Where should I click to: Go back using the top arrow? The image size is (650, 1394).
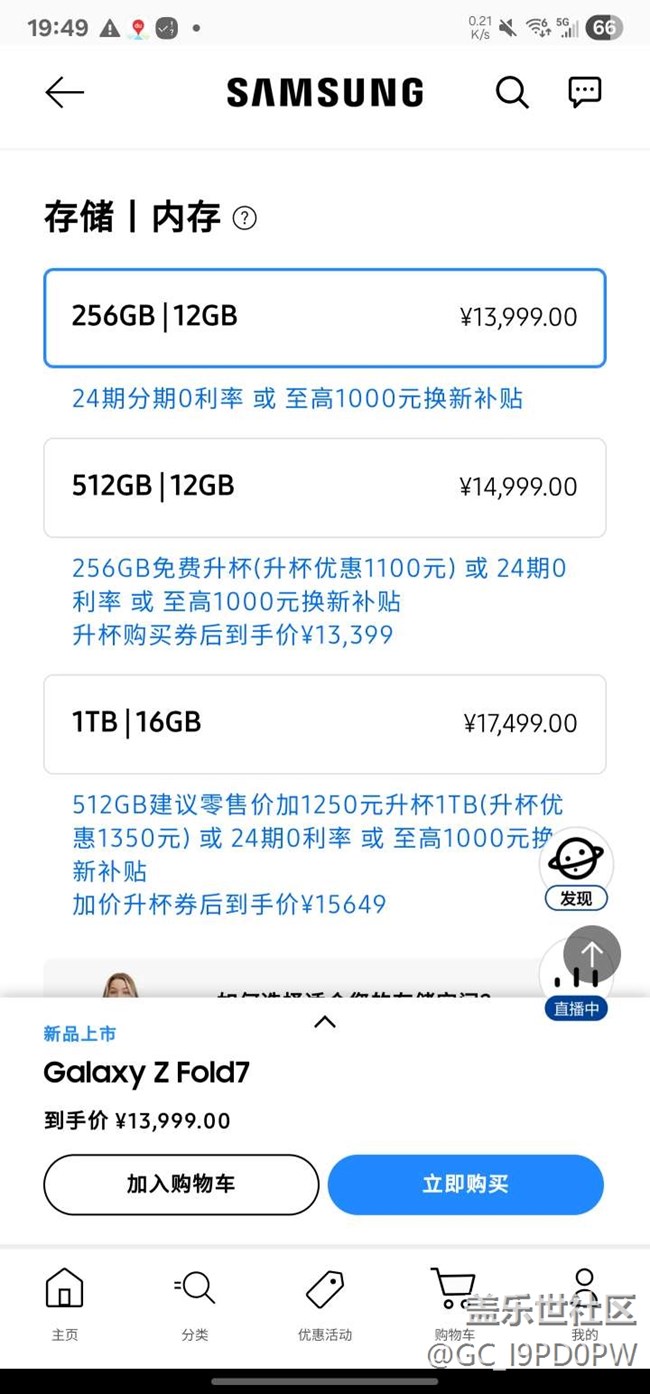pyautogui.click(x=65, y=93)
